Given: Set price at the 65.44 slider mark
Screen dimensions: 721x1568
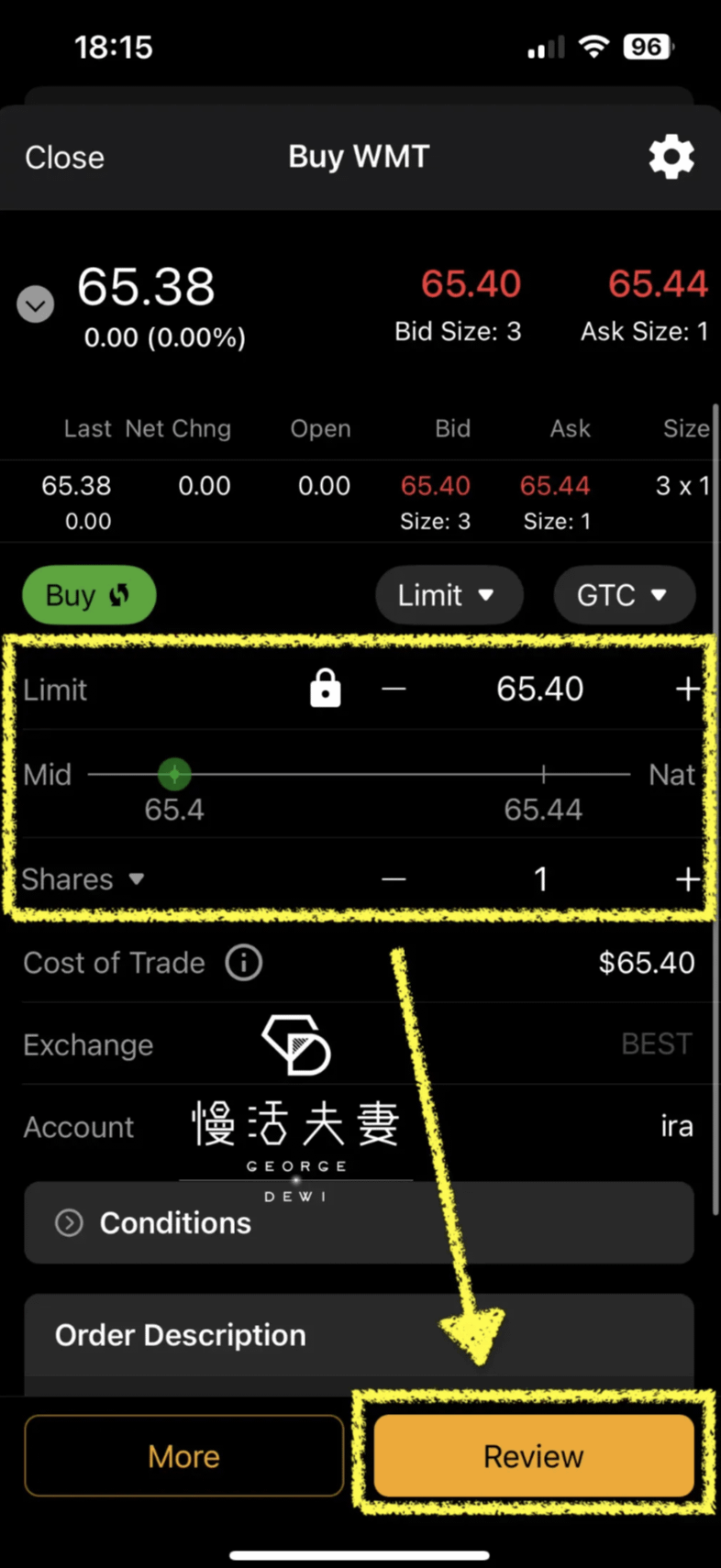Looking at the screenshot, I should point(543,775).
